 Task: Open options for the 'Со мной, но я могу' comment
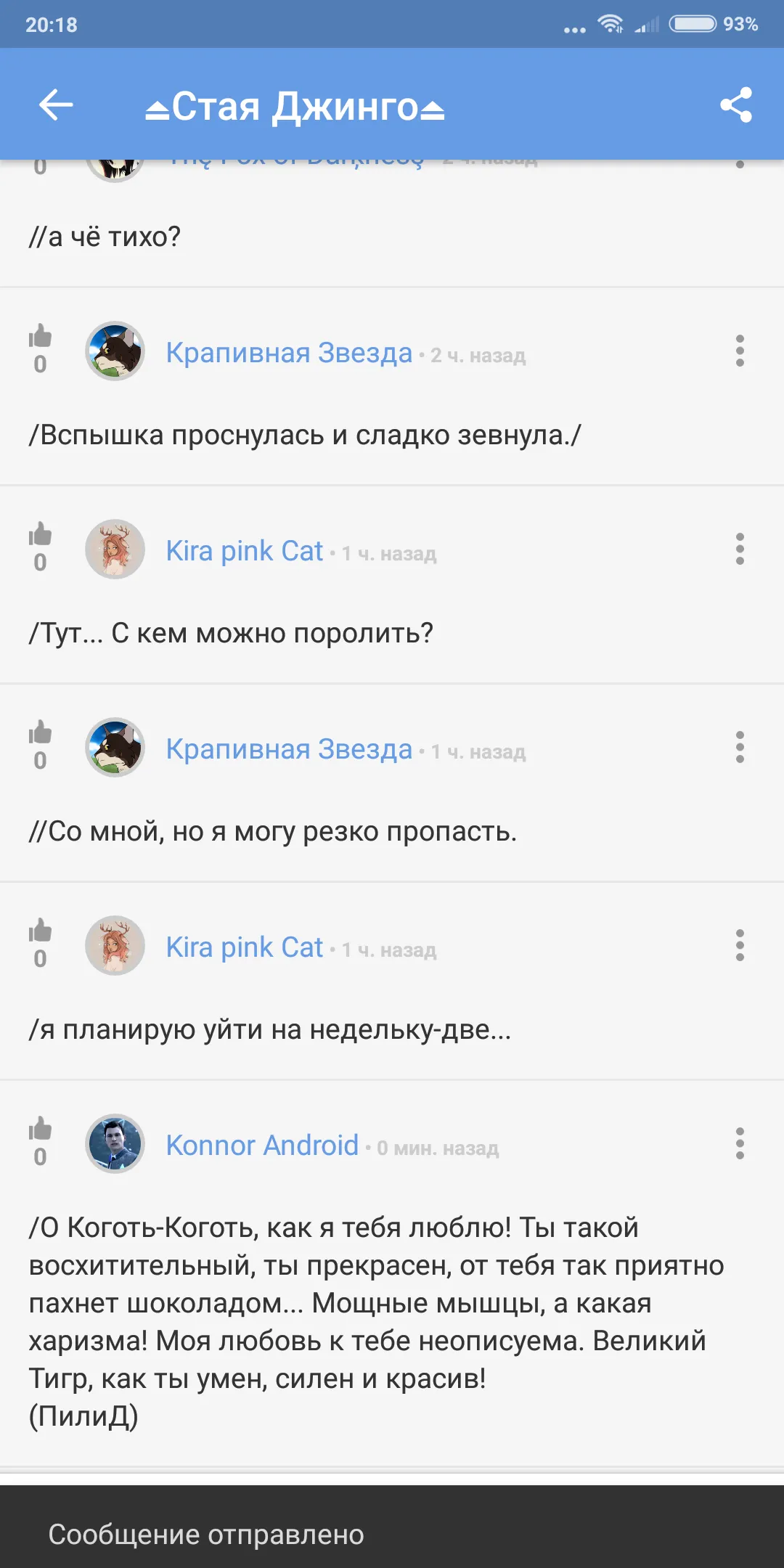point(740,748)
